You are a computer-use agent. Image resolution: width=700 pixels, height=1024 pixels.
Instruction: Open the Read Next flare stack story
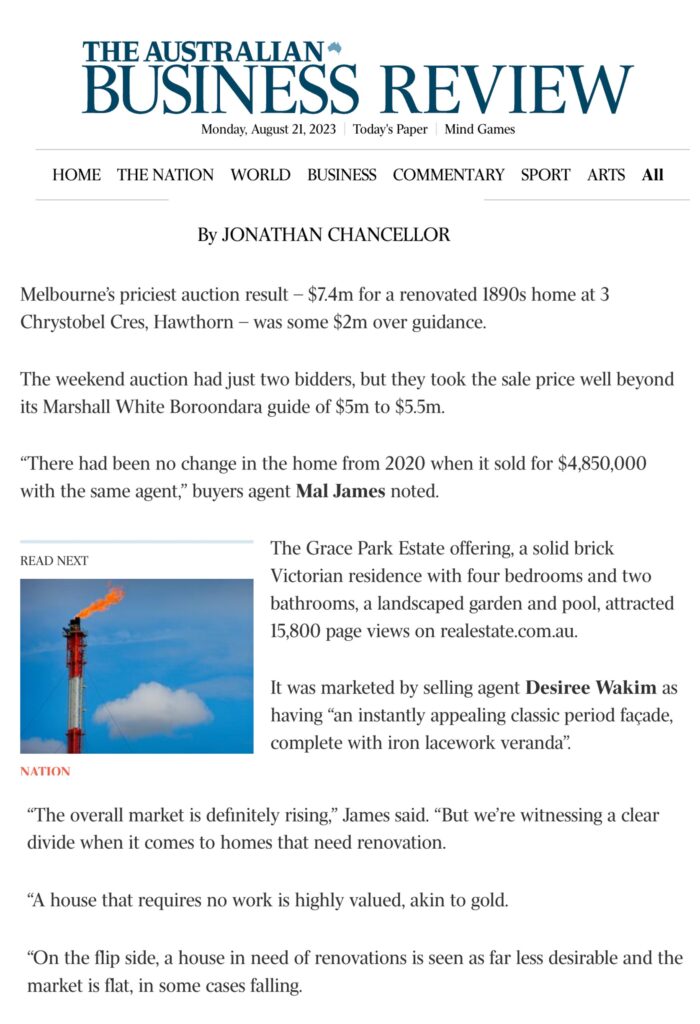pos(136,666)
